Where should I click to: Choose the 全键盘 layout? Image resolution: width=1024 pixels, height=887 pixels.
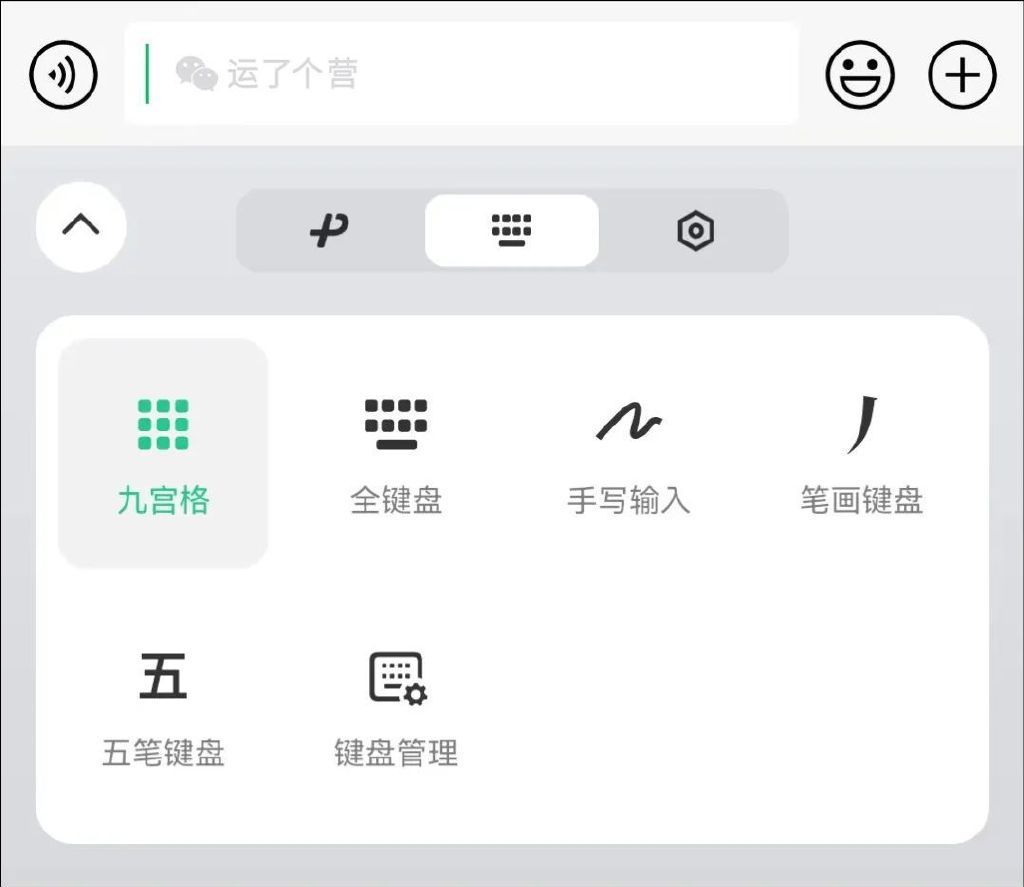pyautogui.click(x=396, y=453)
